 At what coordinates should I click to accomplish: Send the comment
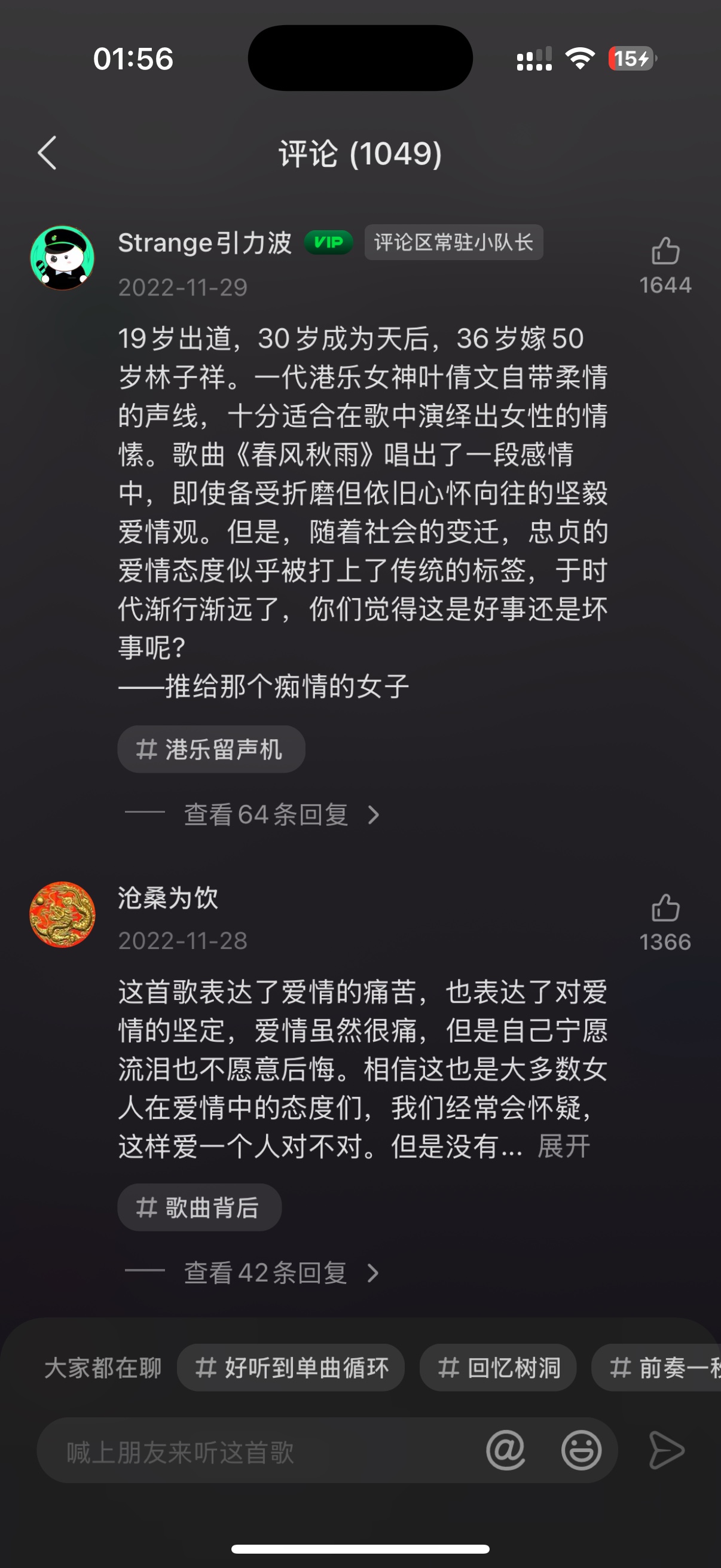pos(667,1451)
